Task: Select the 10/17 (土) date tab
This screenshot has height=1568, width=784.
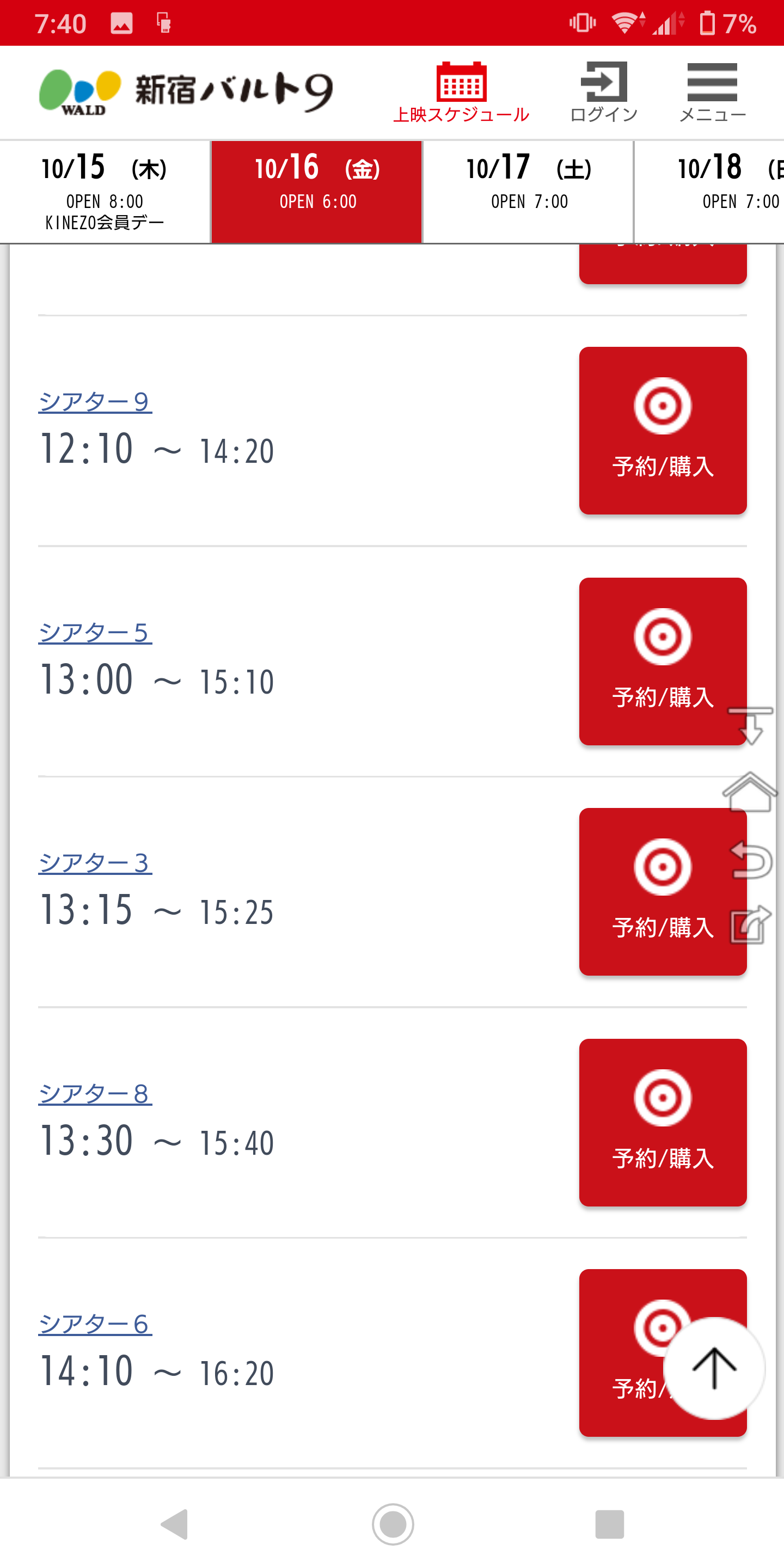Action: point(528,191)
